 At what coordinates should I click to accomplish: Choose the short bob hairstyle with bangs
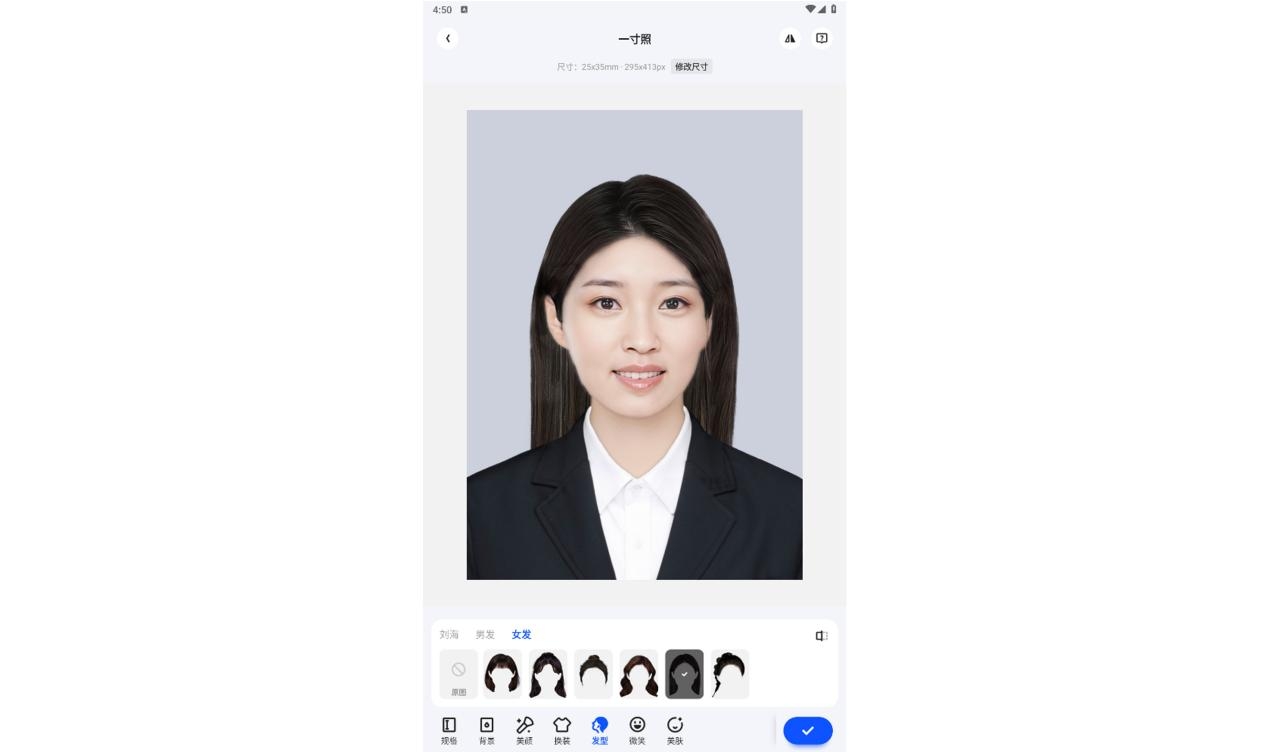(x=502, y=675)
